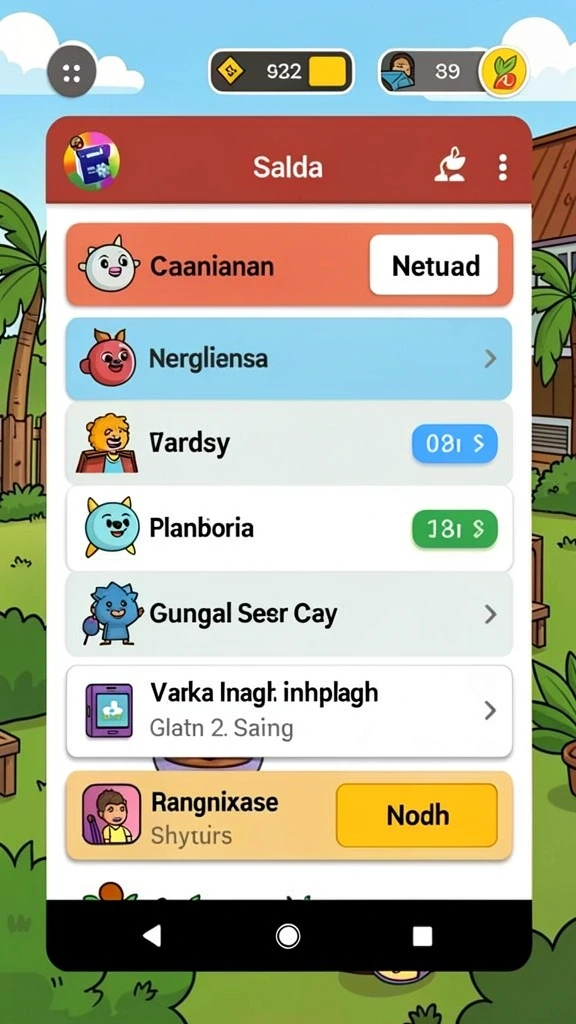Open the four-dot menu button

pos(72,73)
